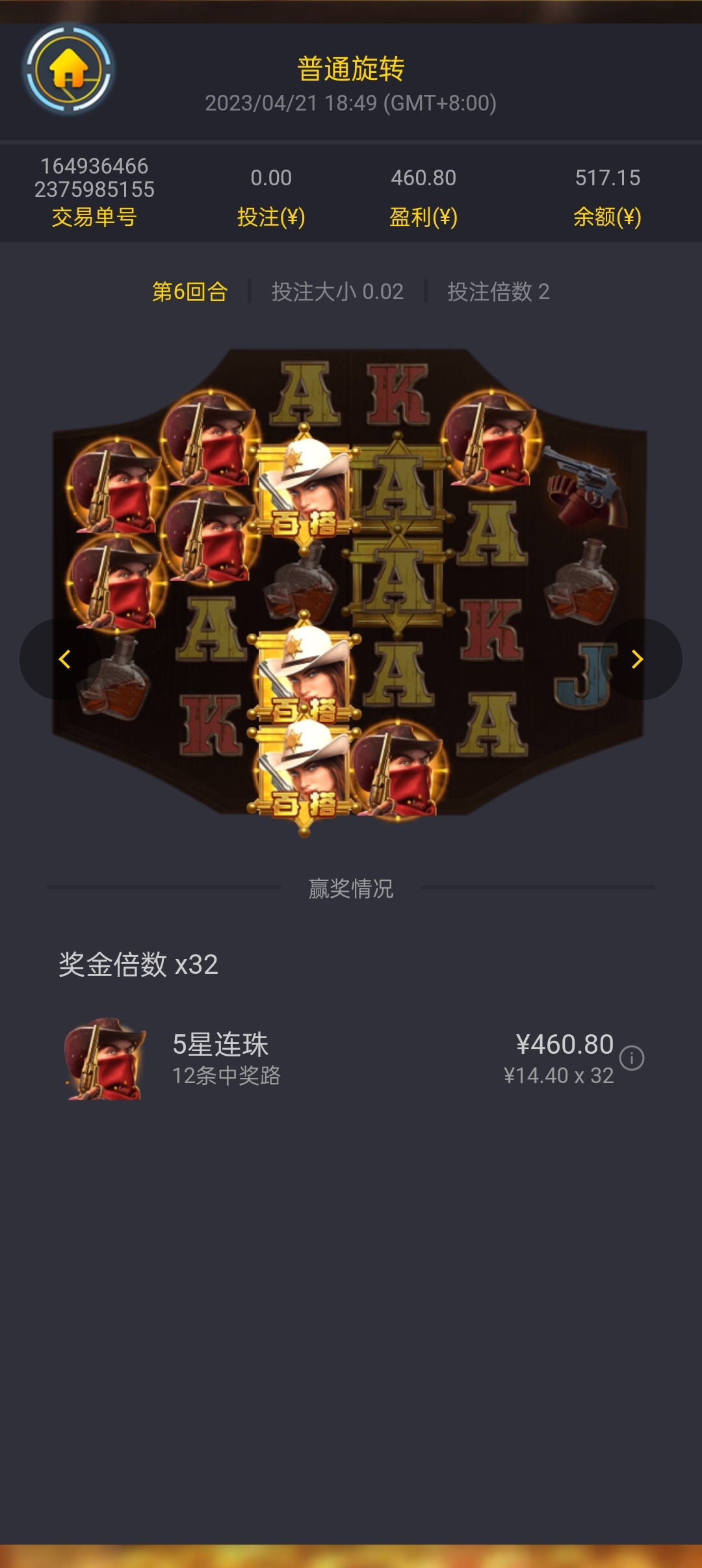Image resolution: width=702 pixels, height=1568 pixels.
Task: Go to the previous round with left arrow
Action: pyautogui.click(x=63, y=659)
